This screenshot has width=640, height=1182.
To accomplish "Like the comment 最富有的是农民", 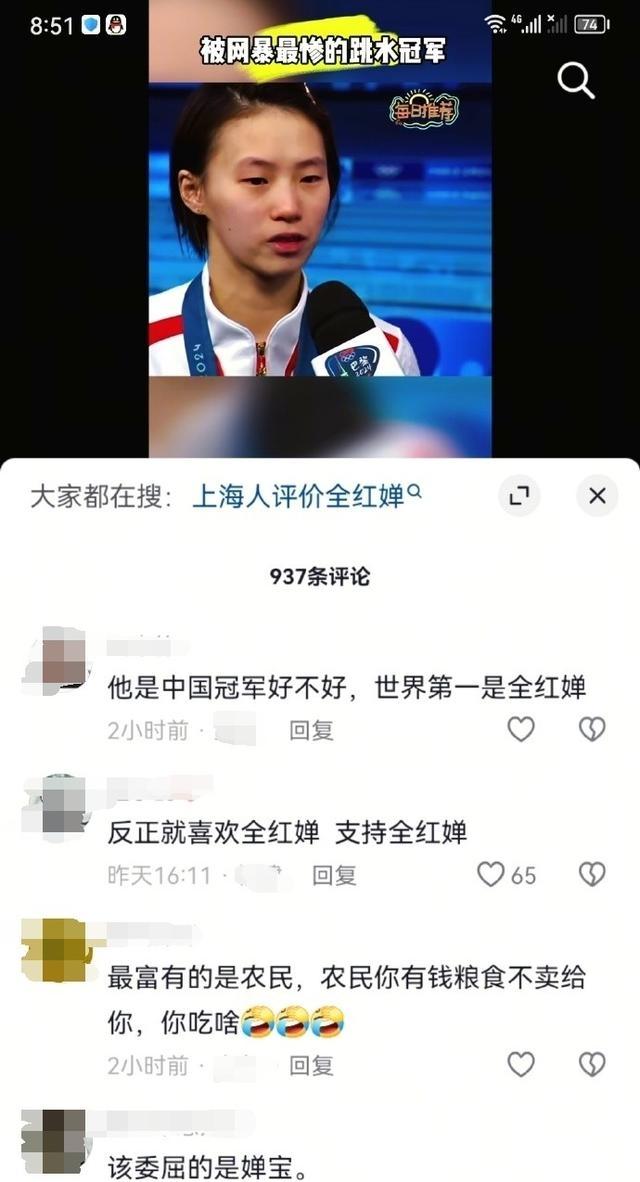I will point(521,1065).
